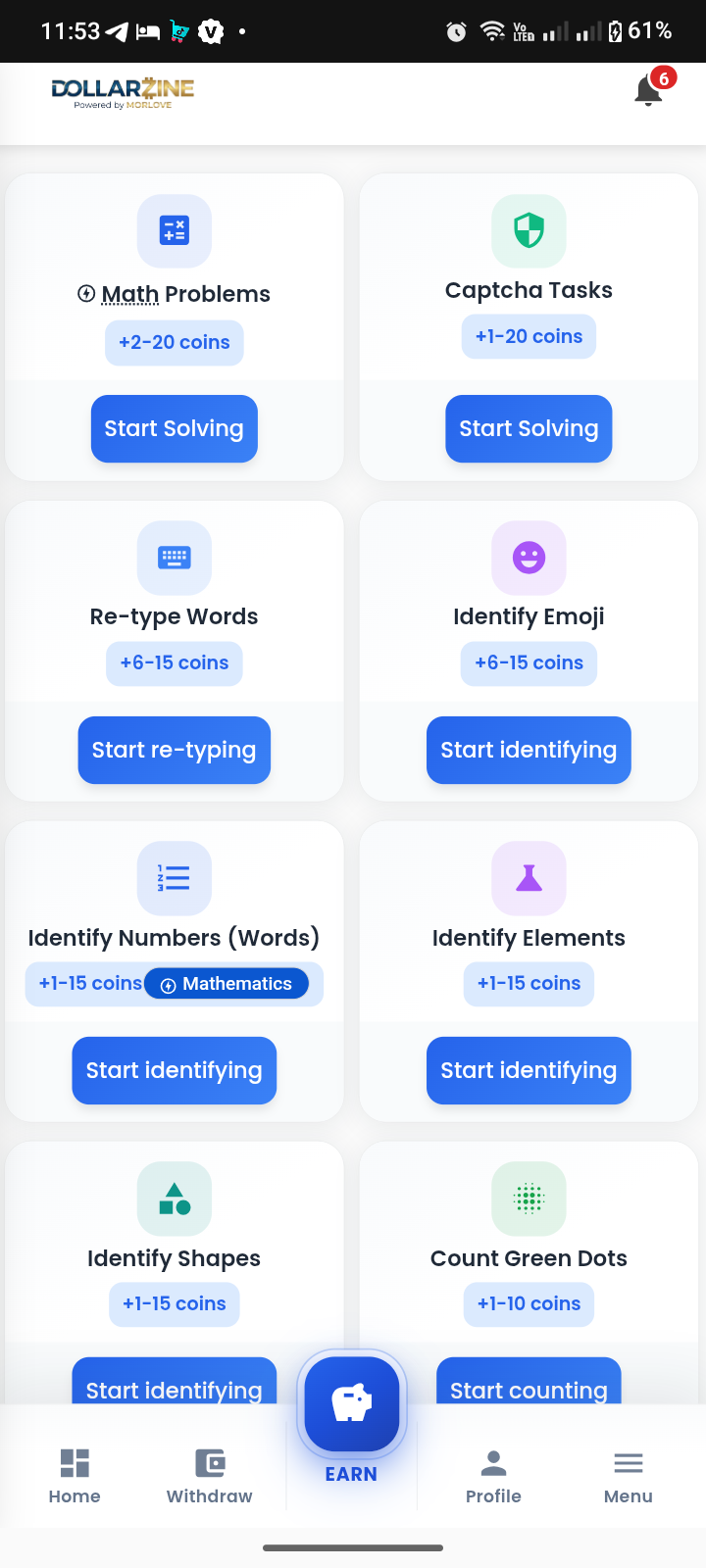706x1568 pixels.
Task: Tap Start re-typing for Re-type Words
Action: tap(174, 750)
